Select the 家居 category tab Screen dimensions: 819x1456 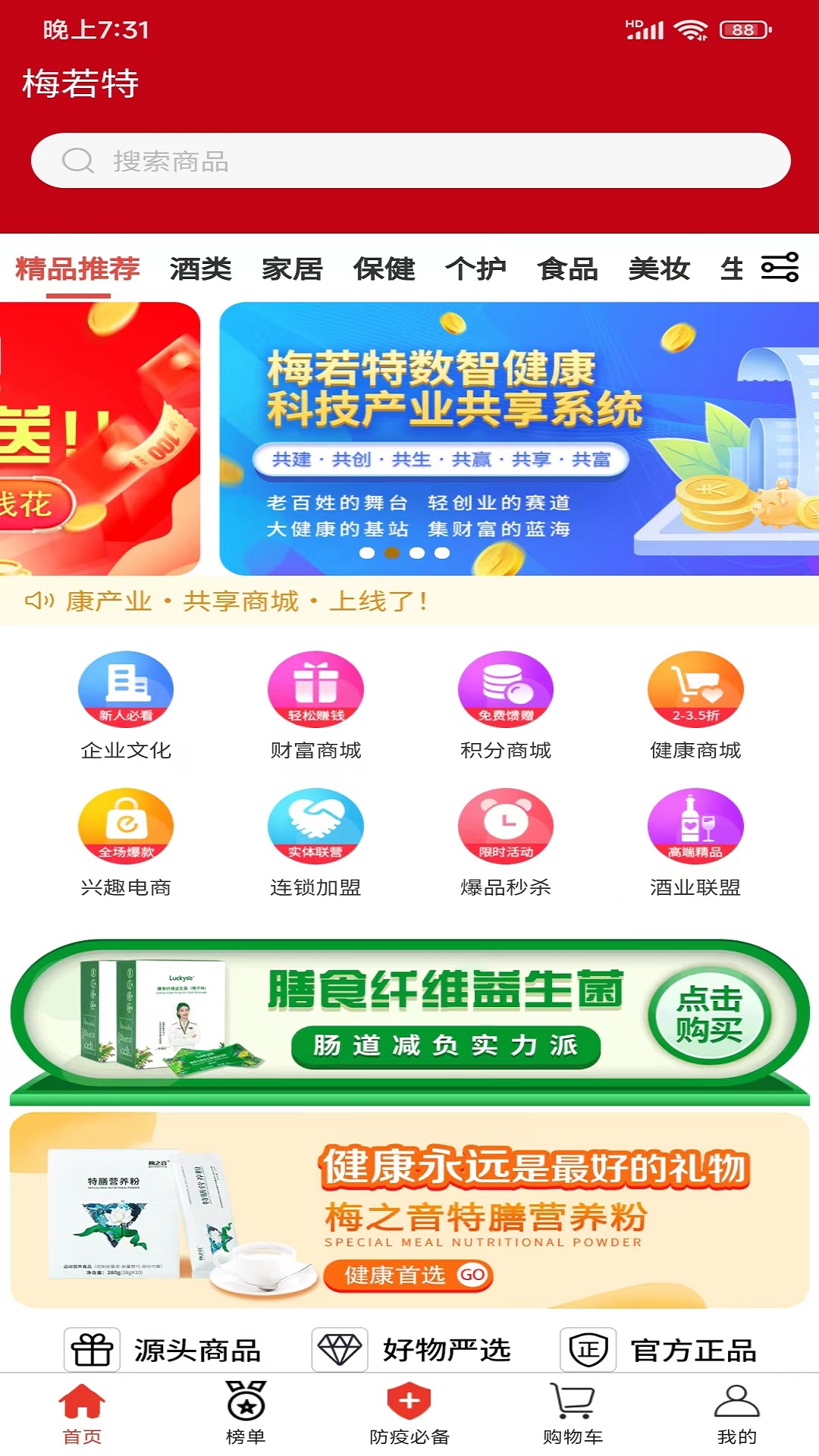pos(292,268)
